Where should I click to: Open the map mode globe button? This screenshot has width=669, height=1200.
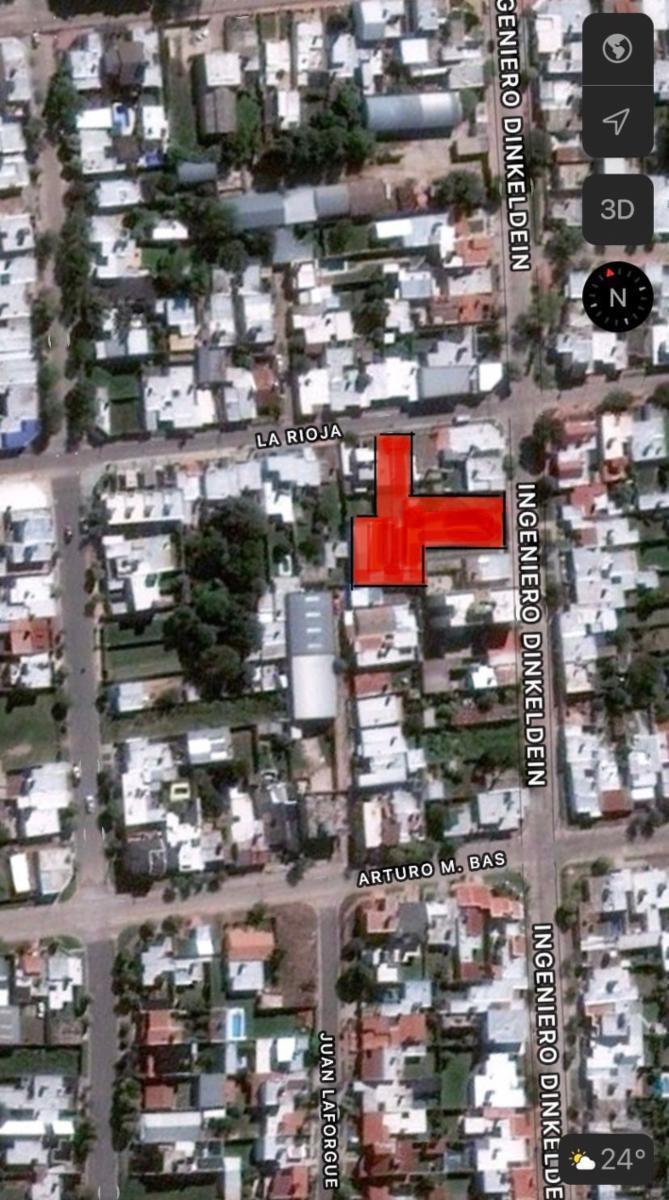[617, 48]
